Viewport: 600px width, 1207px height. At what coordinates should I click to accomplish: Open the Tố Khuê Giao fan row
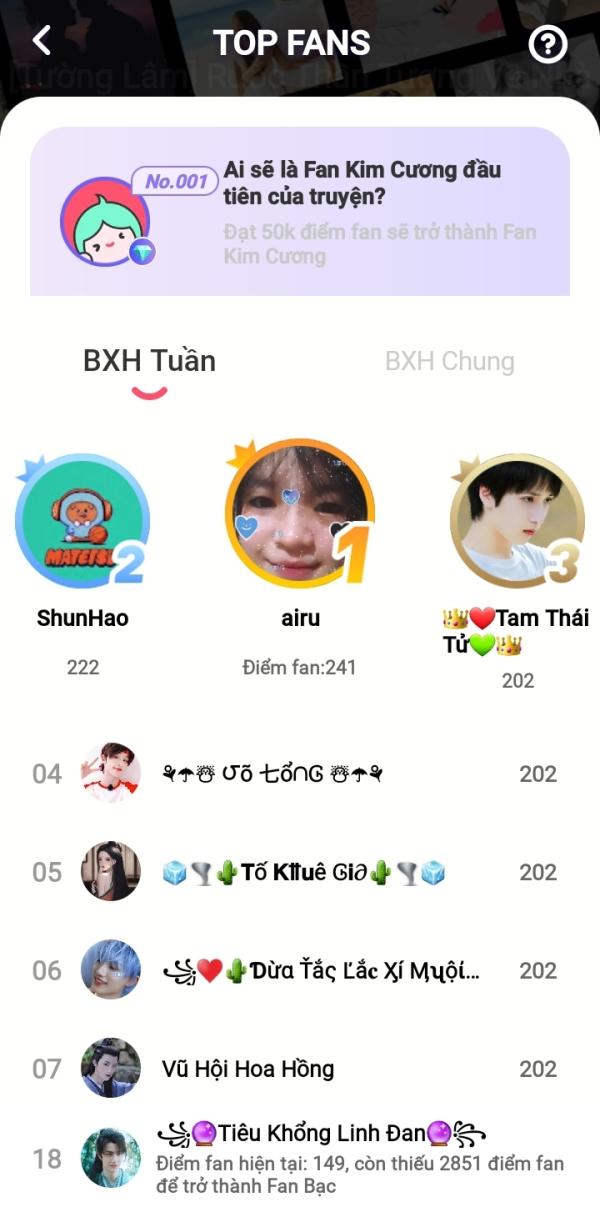pyautogui.click(x=300, y=872)
